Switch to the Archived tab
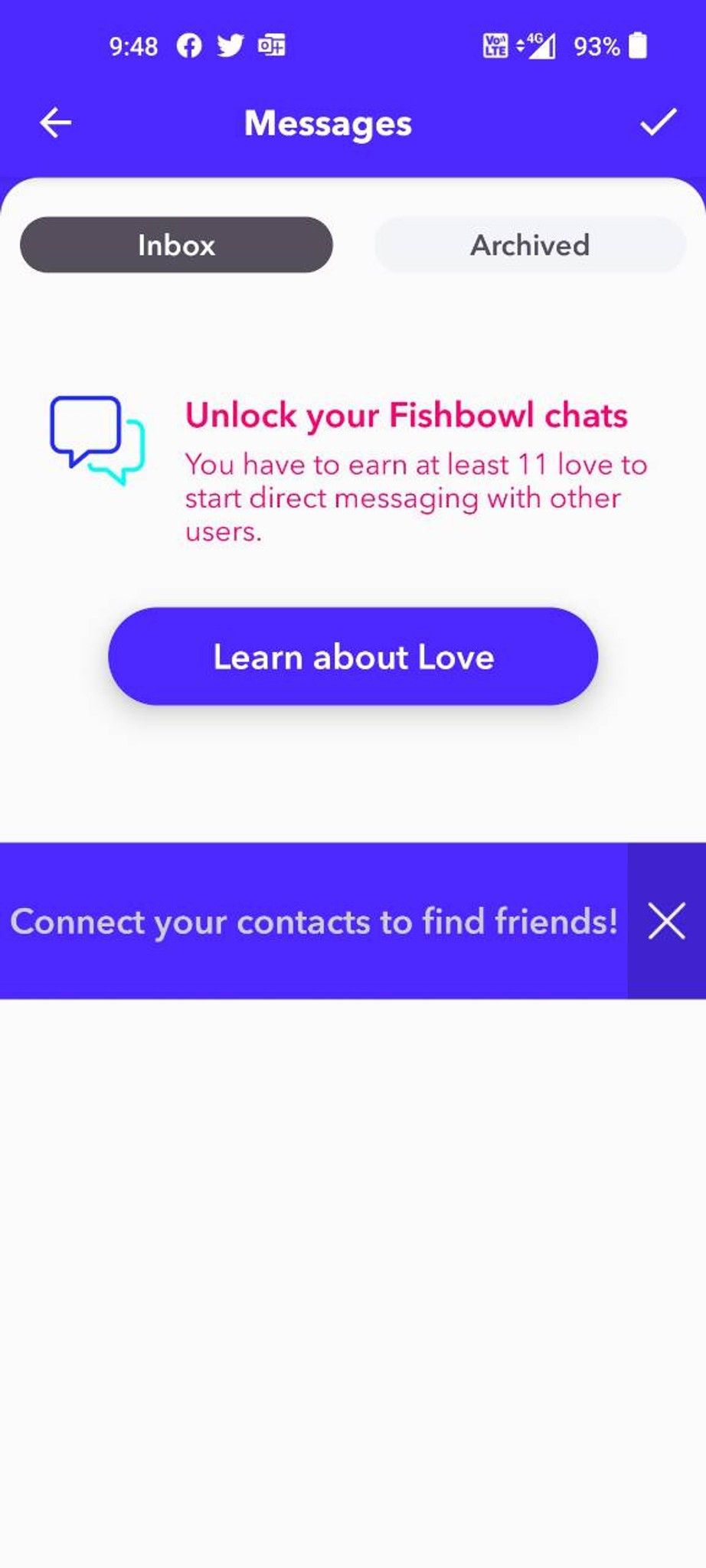 coord(529,245)
